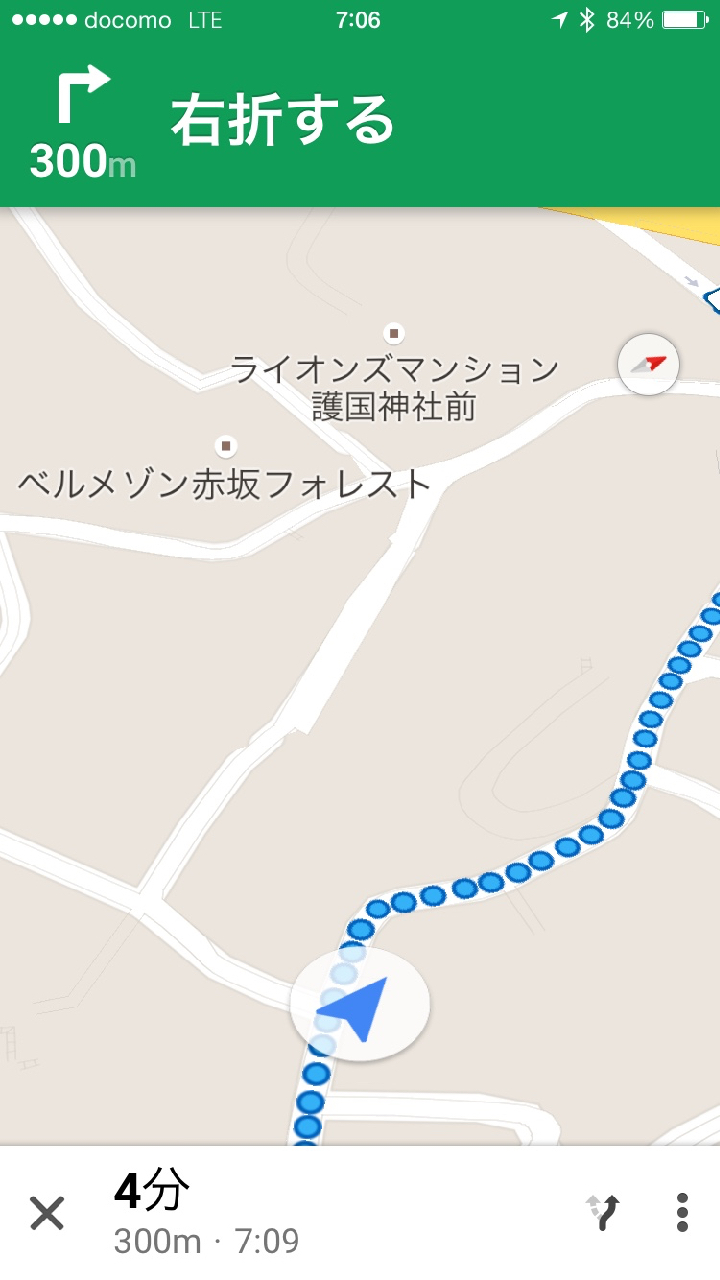Close the navigation with the X button
720x1280 pixels.
tap(47, 1214)
